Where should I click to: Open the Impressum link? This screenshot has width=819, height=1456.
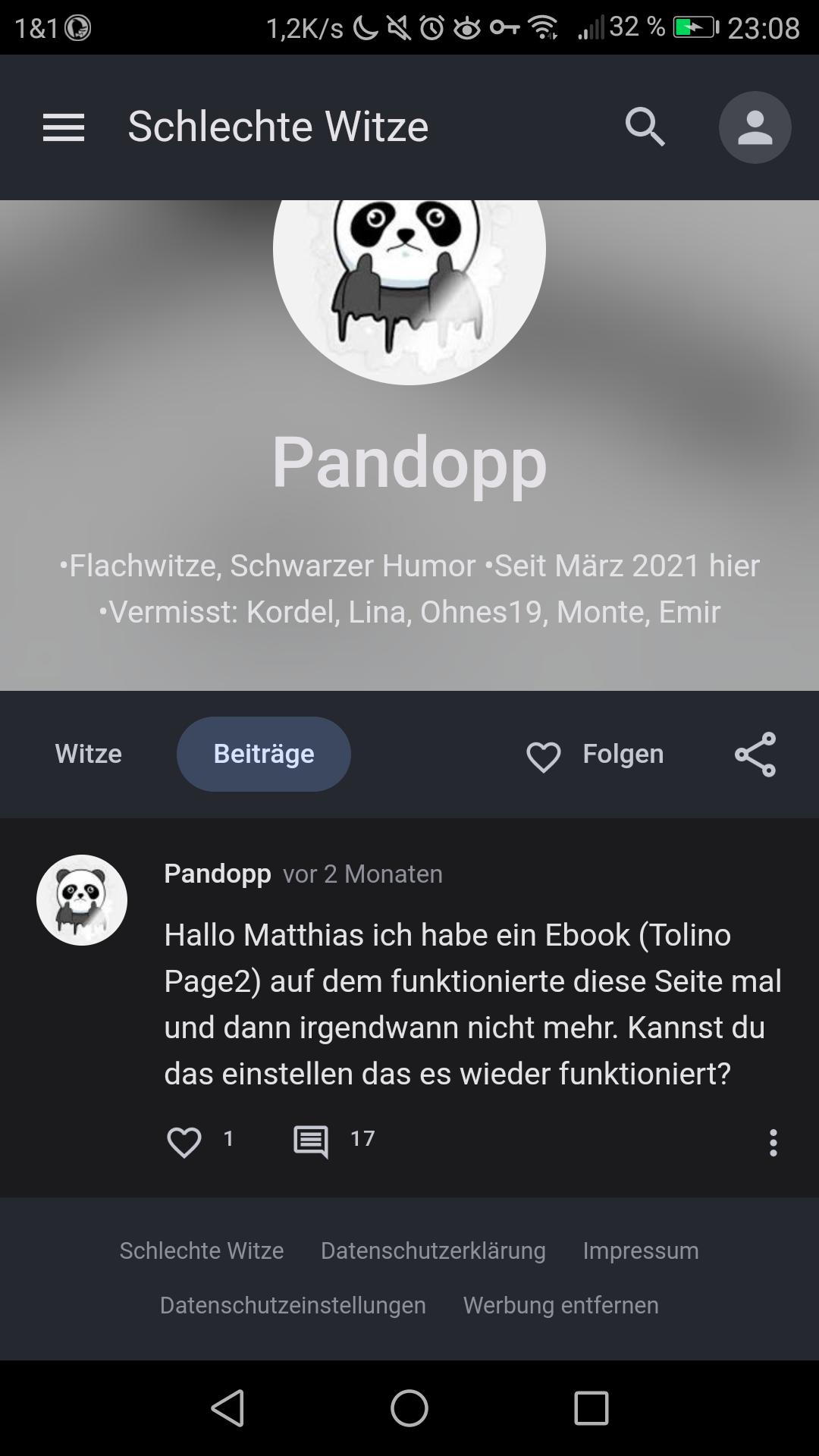[641, 1250]
